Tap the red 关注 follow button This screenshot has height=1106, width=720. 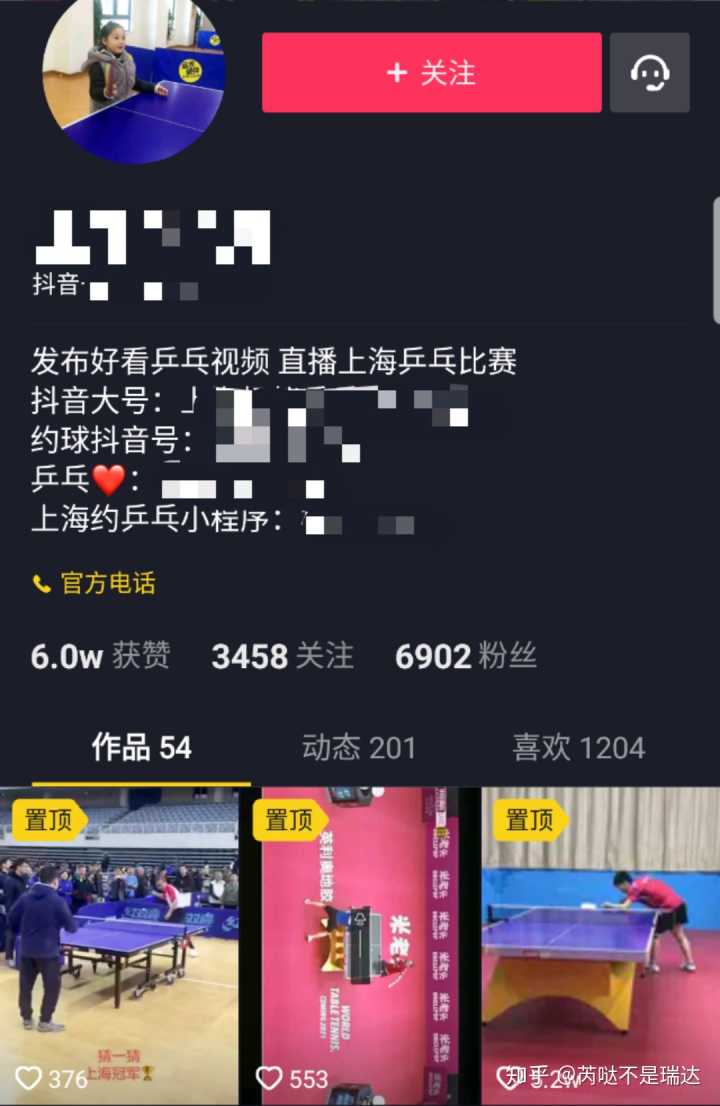coord(431,73)
